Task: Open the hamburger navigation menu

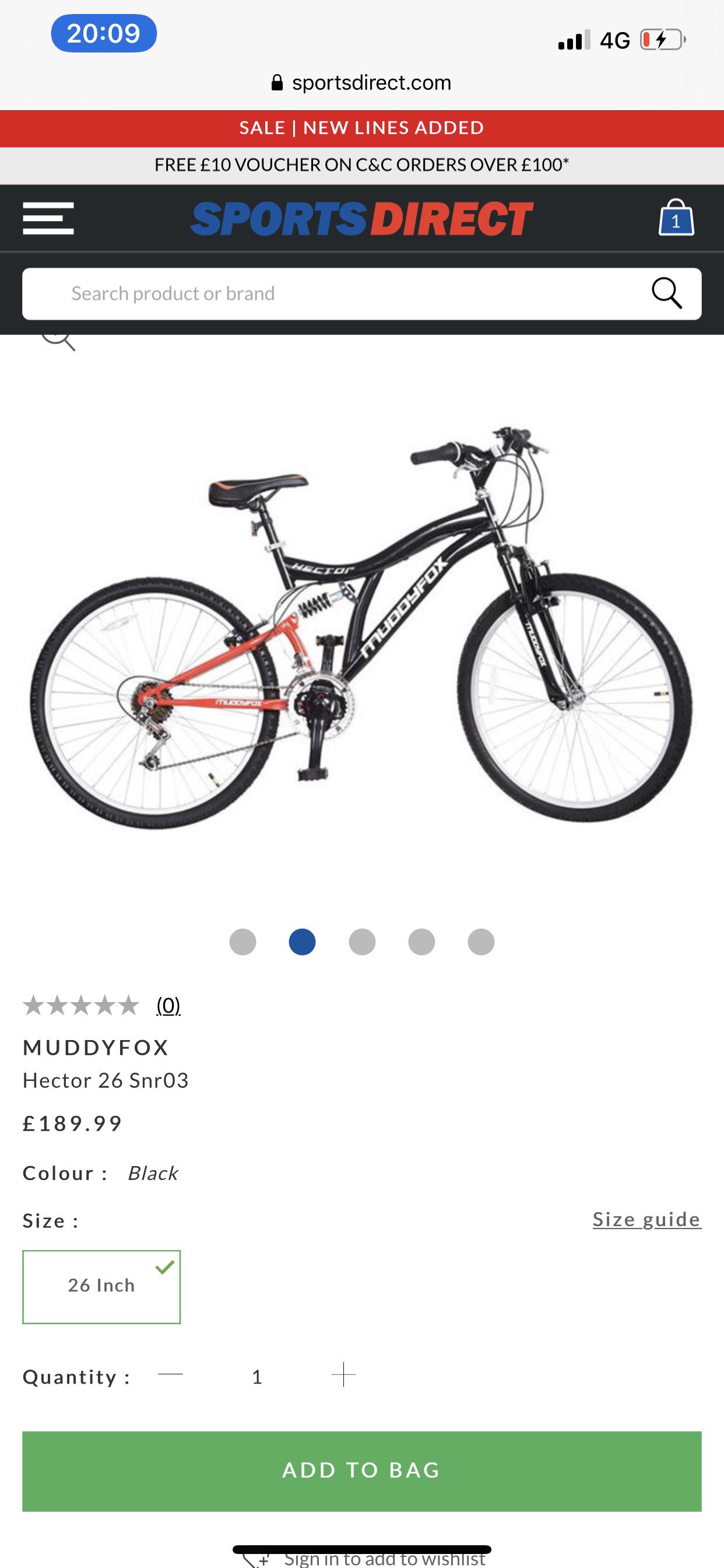Action: 48,219
